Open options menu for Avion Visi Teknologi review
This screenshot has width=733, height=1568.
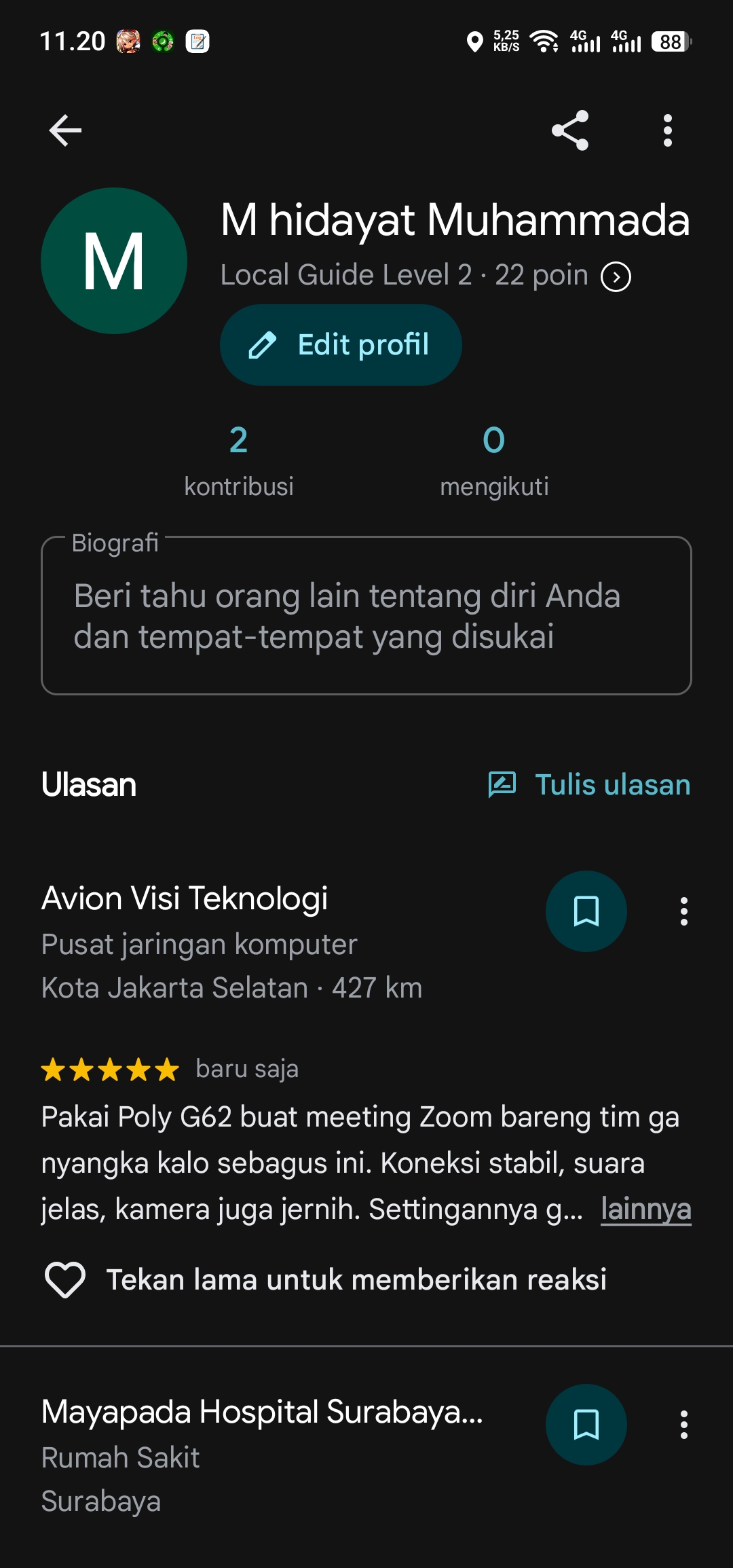[684, 911]
